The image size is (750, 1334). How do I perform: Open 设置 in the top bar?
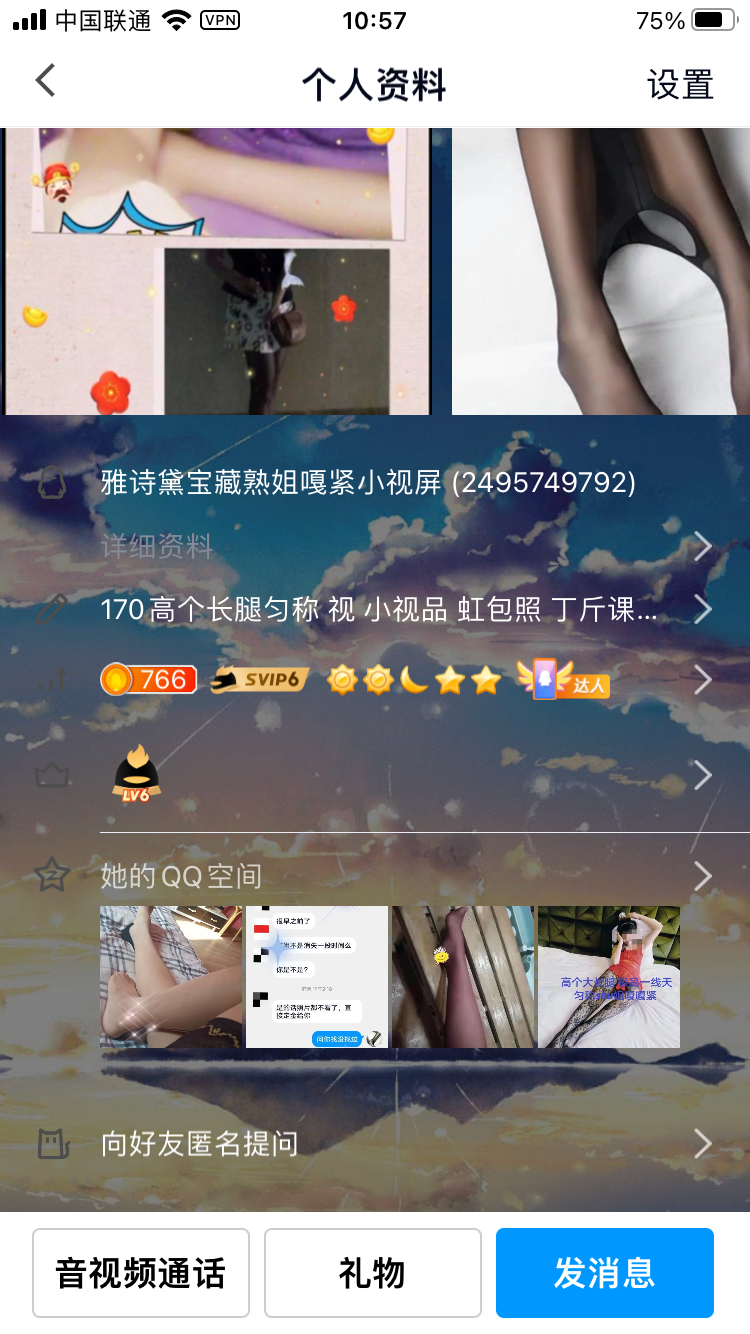(680, 85)
